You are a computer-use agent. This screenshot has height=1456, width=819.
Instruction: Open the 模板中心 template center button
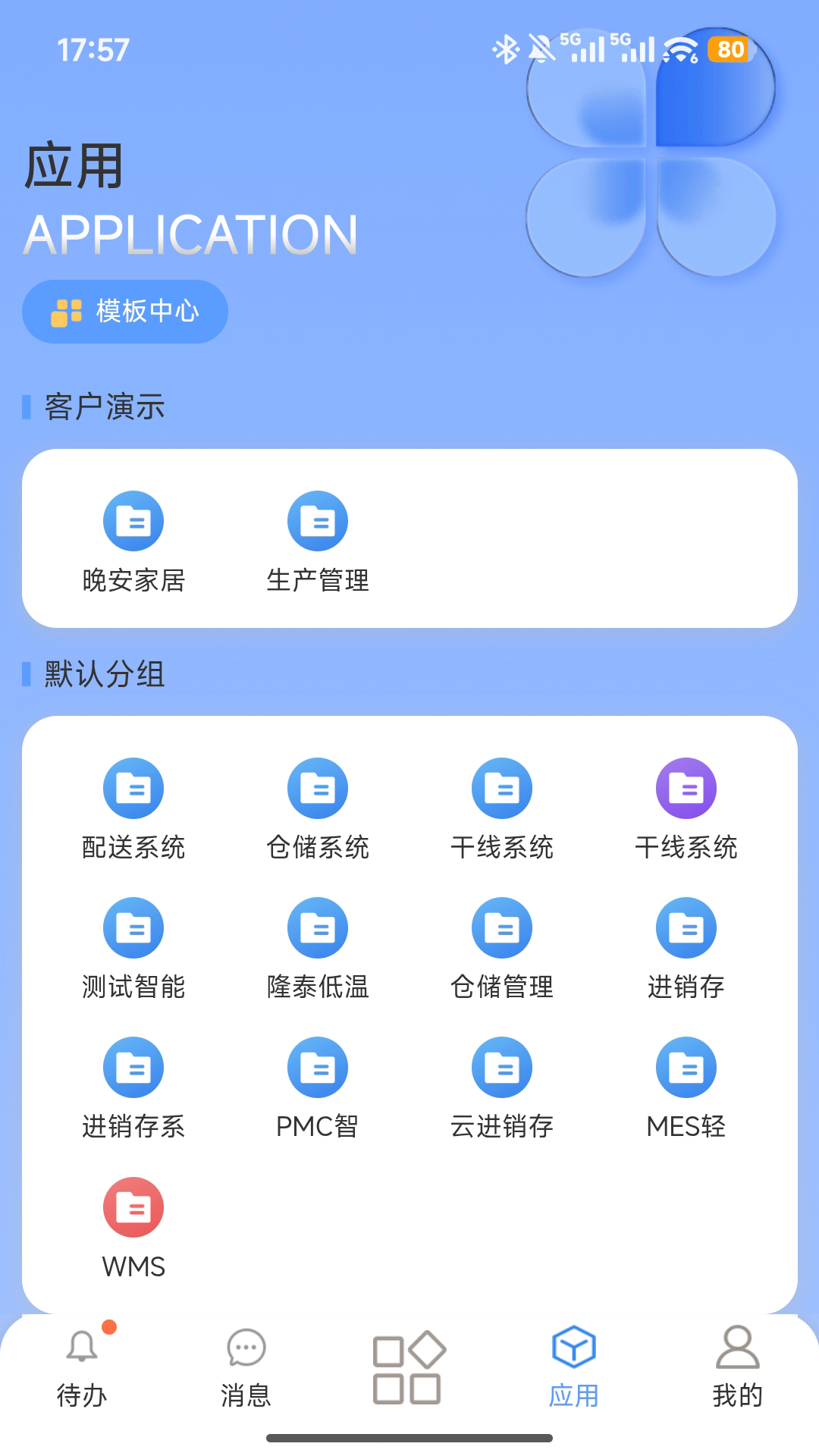click(x=124, y=311)
